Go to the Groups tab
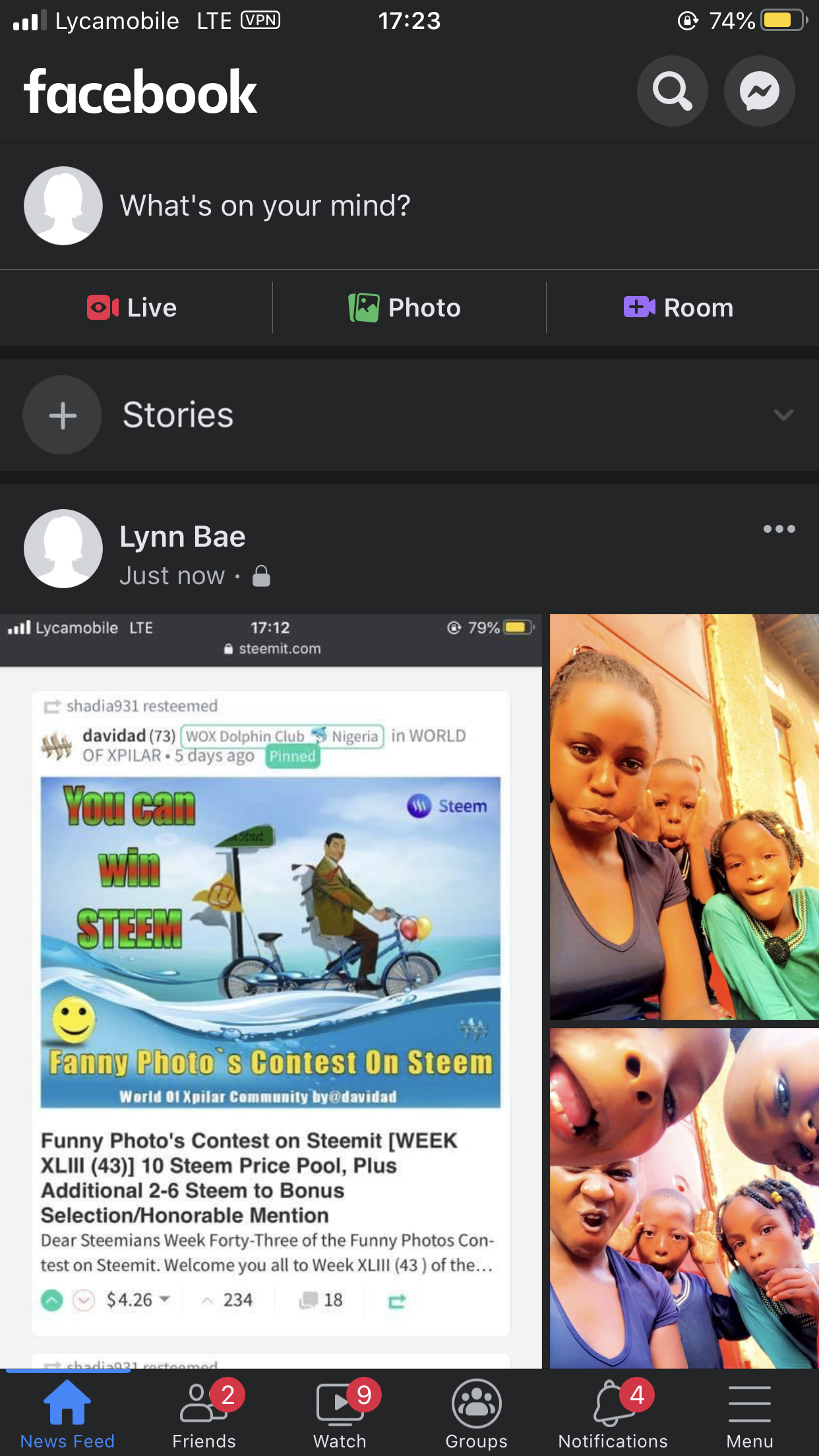819x1456 pixels. (477, 1413)
